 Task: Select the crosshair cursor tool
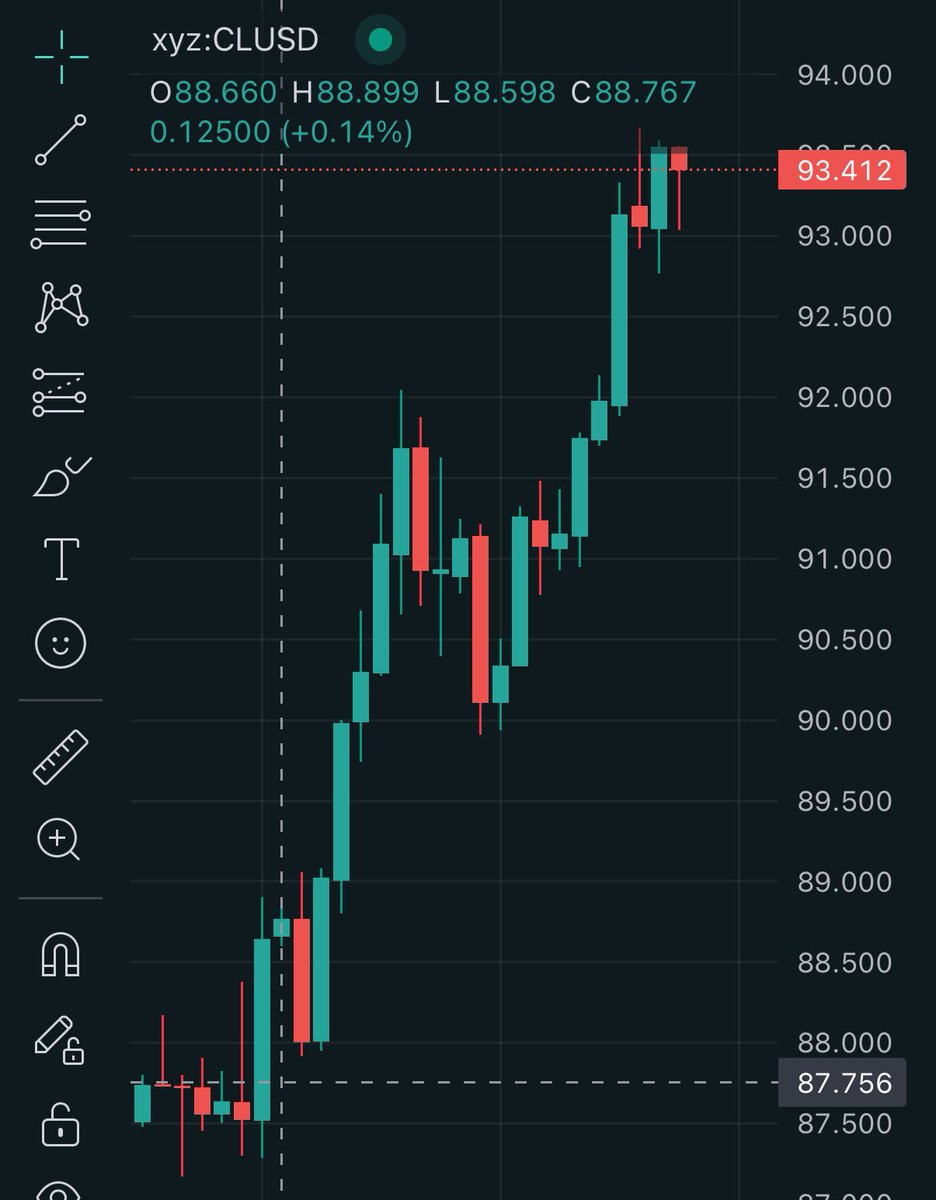click(x=61, y=57)
